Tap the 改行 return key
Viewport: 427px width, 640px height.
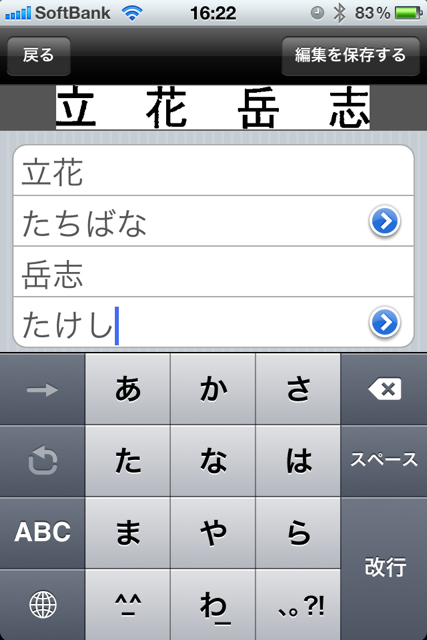click(x=384, y=568)
